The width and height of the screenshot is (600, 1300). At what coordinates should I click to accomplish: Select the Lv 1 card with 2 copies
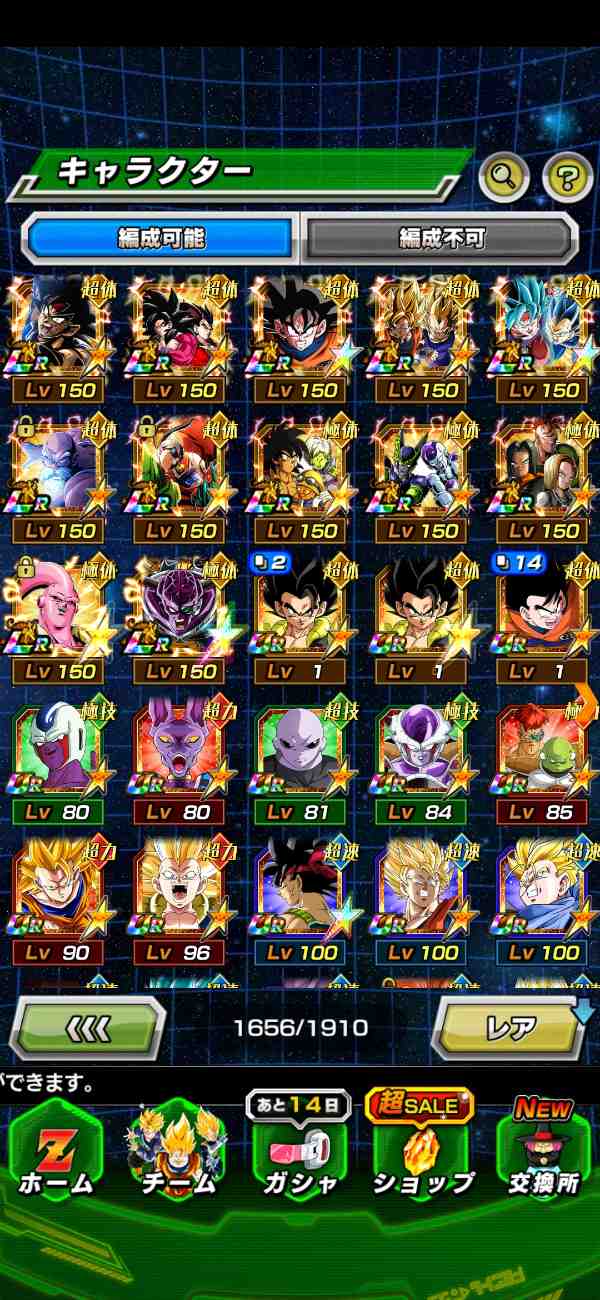[x=299, y=618]
